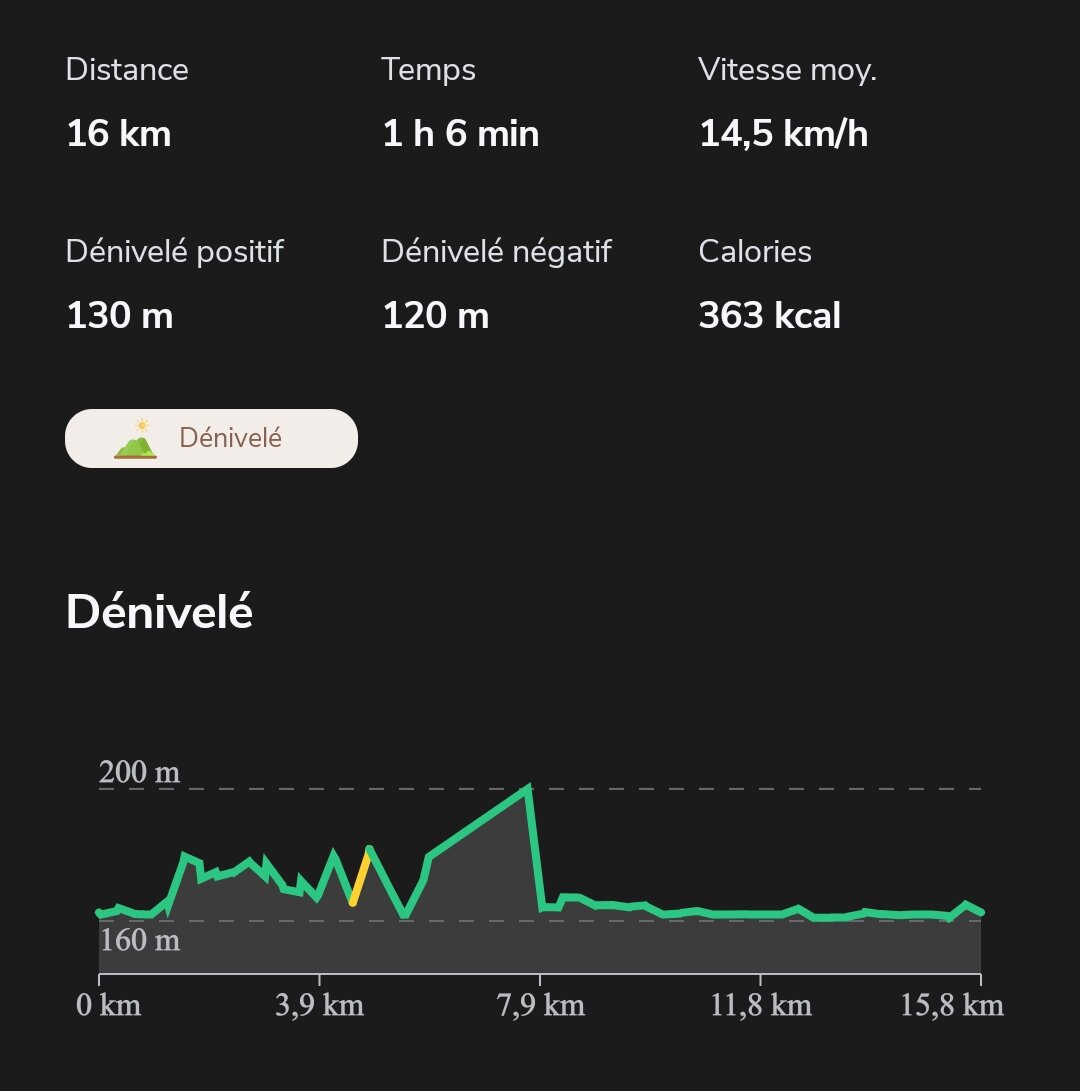Select the Temps value 1 h 6 min
Screen dimensions: 1080x1091
point(461,133)
